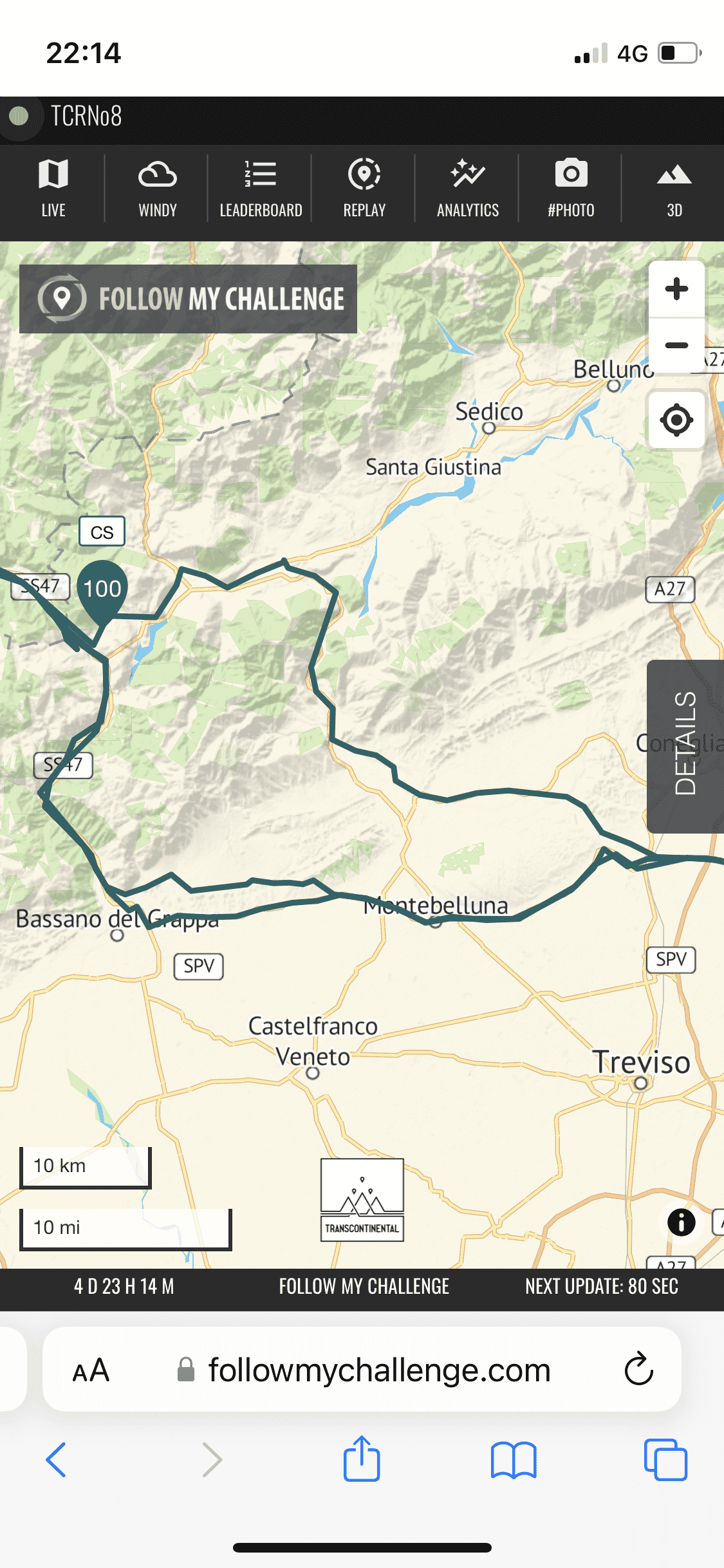Screen dimensions: 724x1568
Task: Open the WINDY weather view
Action: [x=157, y=188]
